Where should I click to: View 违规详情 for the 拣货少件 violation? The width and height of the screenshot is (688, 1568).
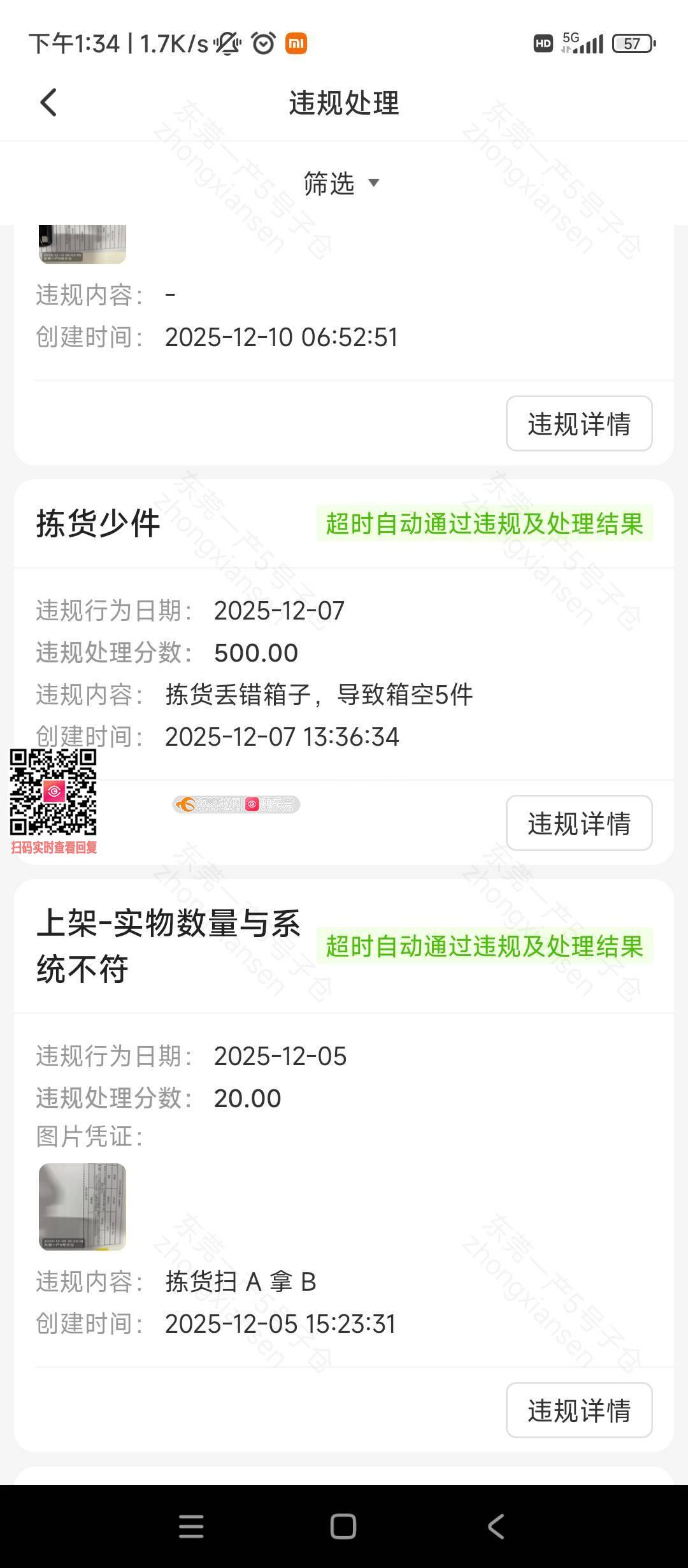click(x=578, y=823)
